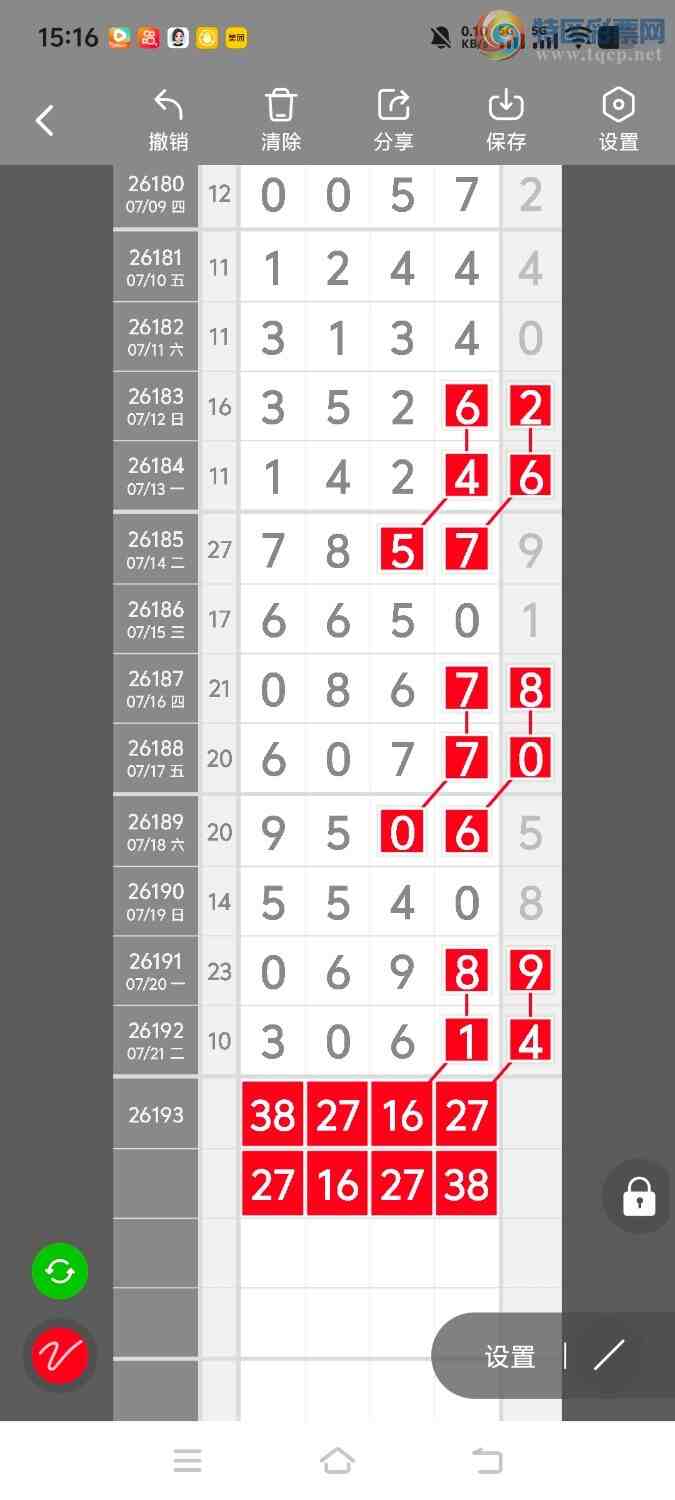675x1500 pixels.
Task: Toggle the lock button on the right
Action: coord(639,1196)
